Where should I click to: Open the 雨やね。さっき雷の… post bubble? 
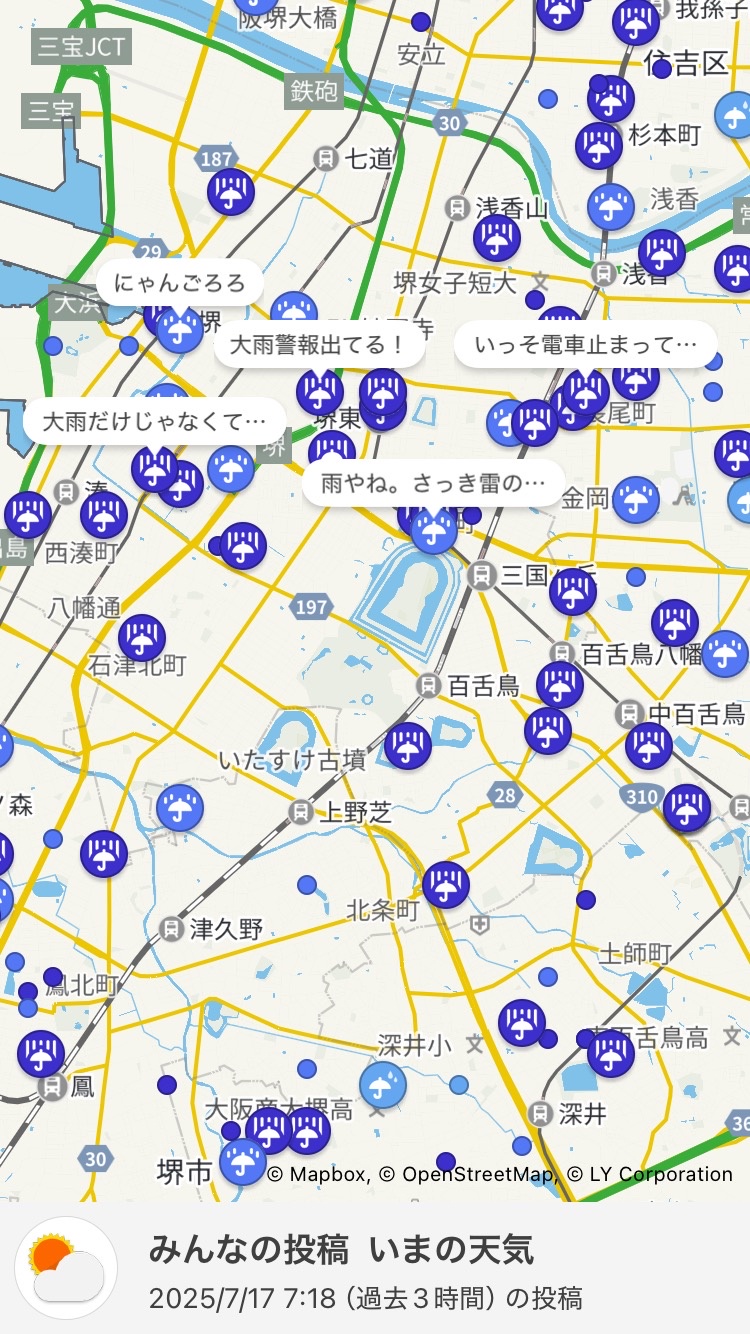434,483
